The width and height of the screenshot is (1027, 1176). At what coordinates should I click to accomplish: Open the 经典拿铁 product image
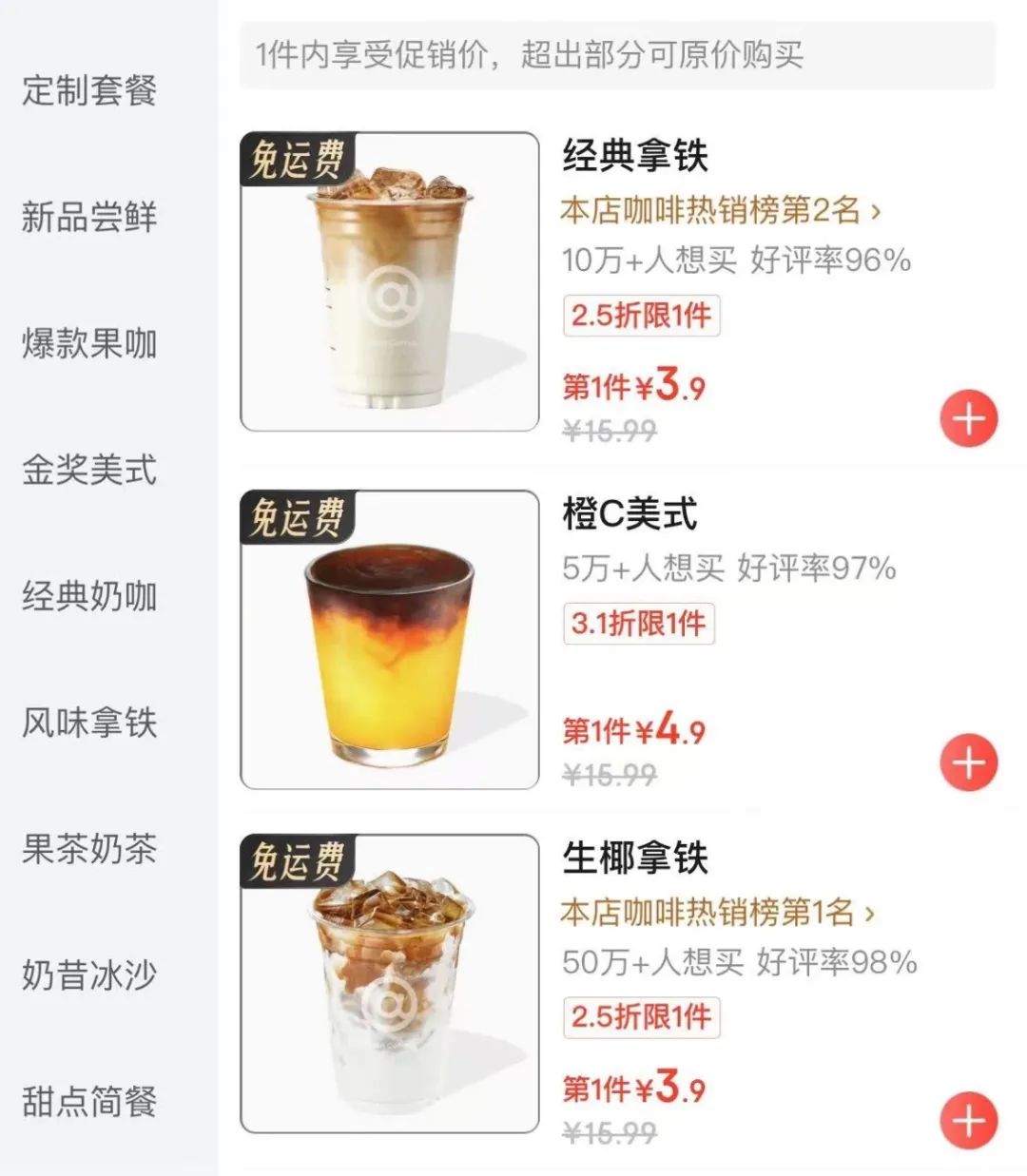tap(390, 281)
